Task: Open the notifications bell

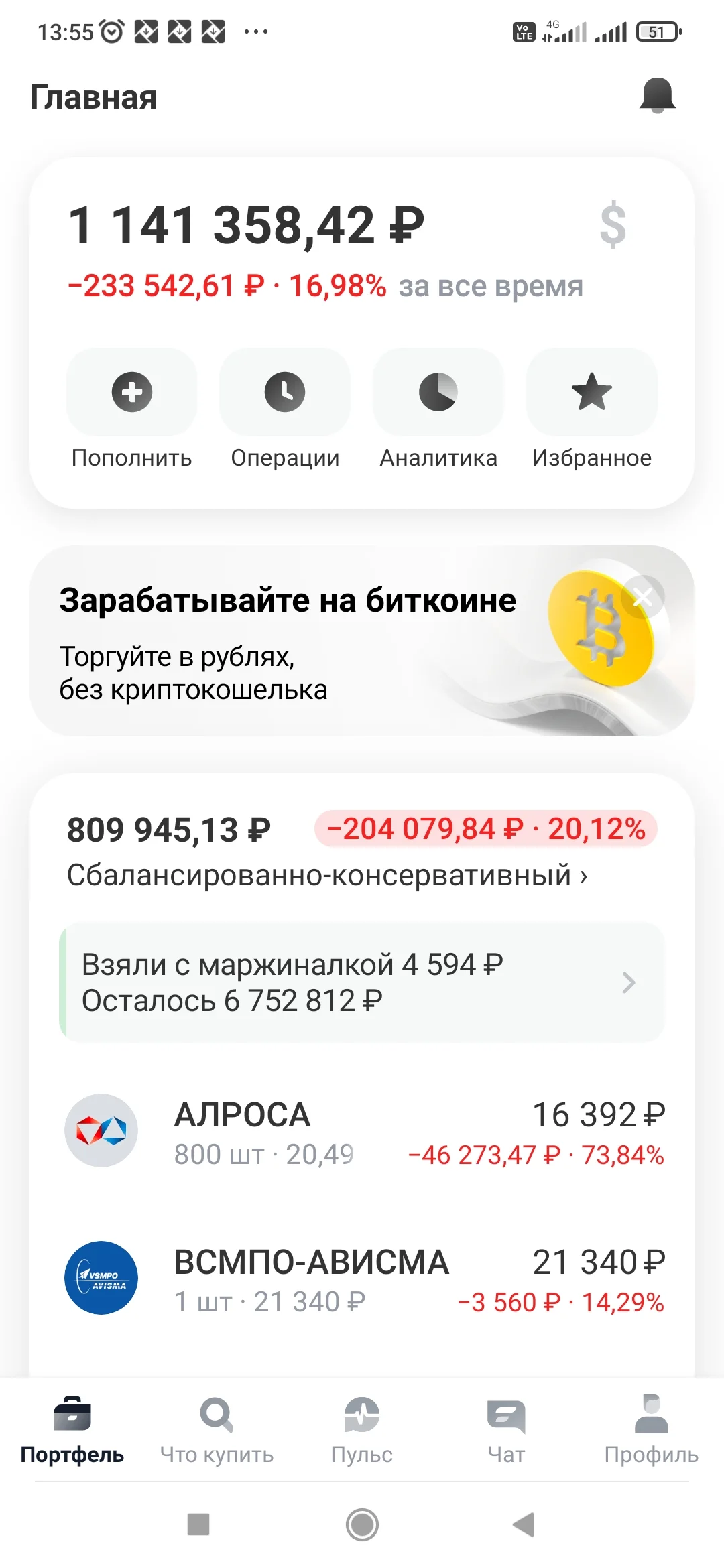Action: (x=657, y=95)
